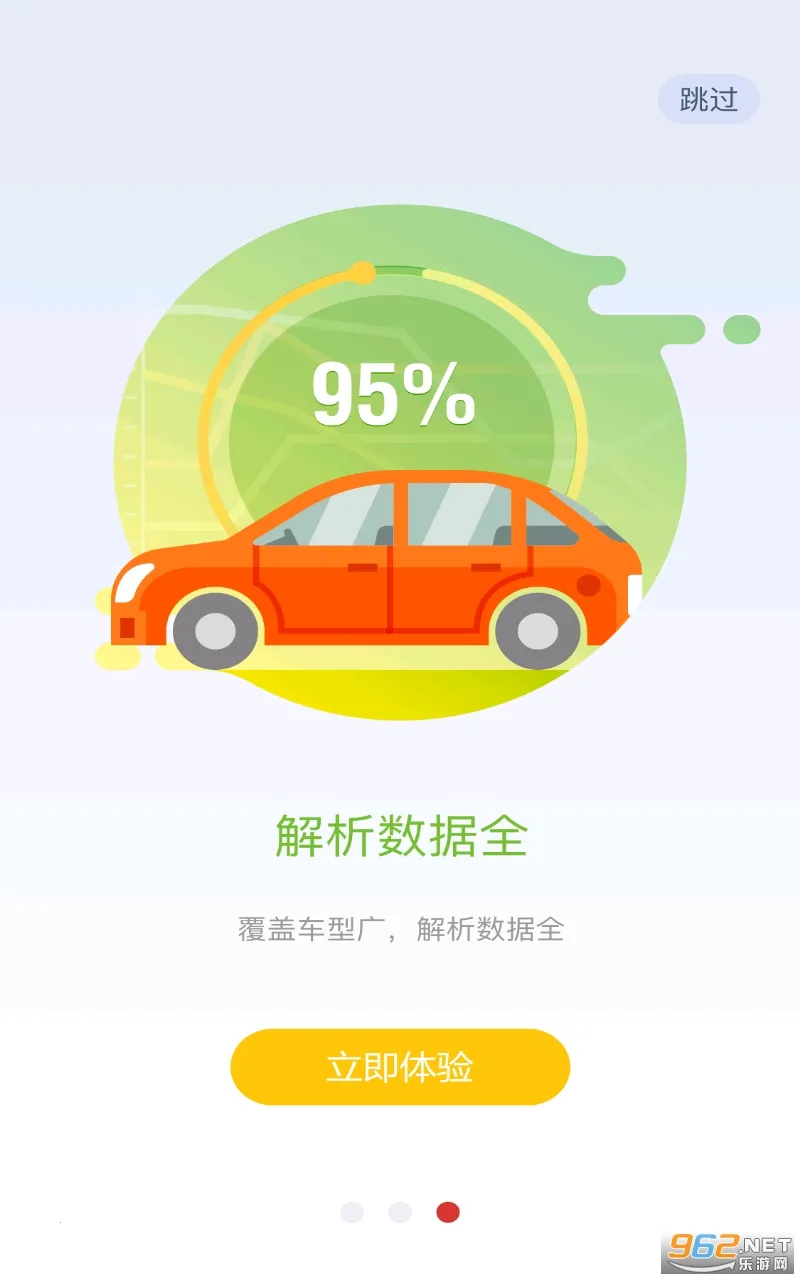Tap the car's rear wheel
Image resolution: width=800 pixels, height=1280 pixels.
coord(537,632)
